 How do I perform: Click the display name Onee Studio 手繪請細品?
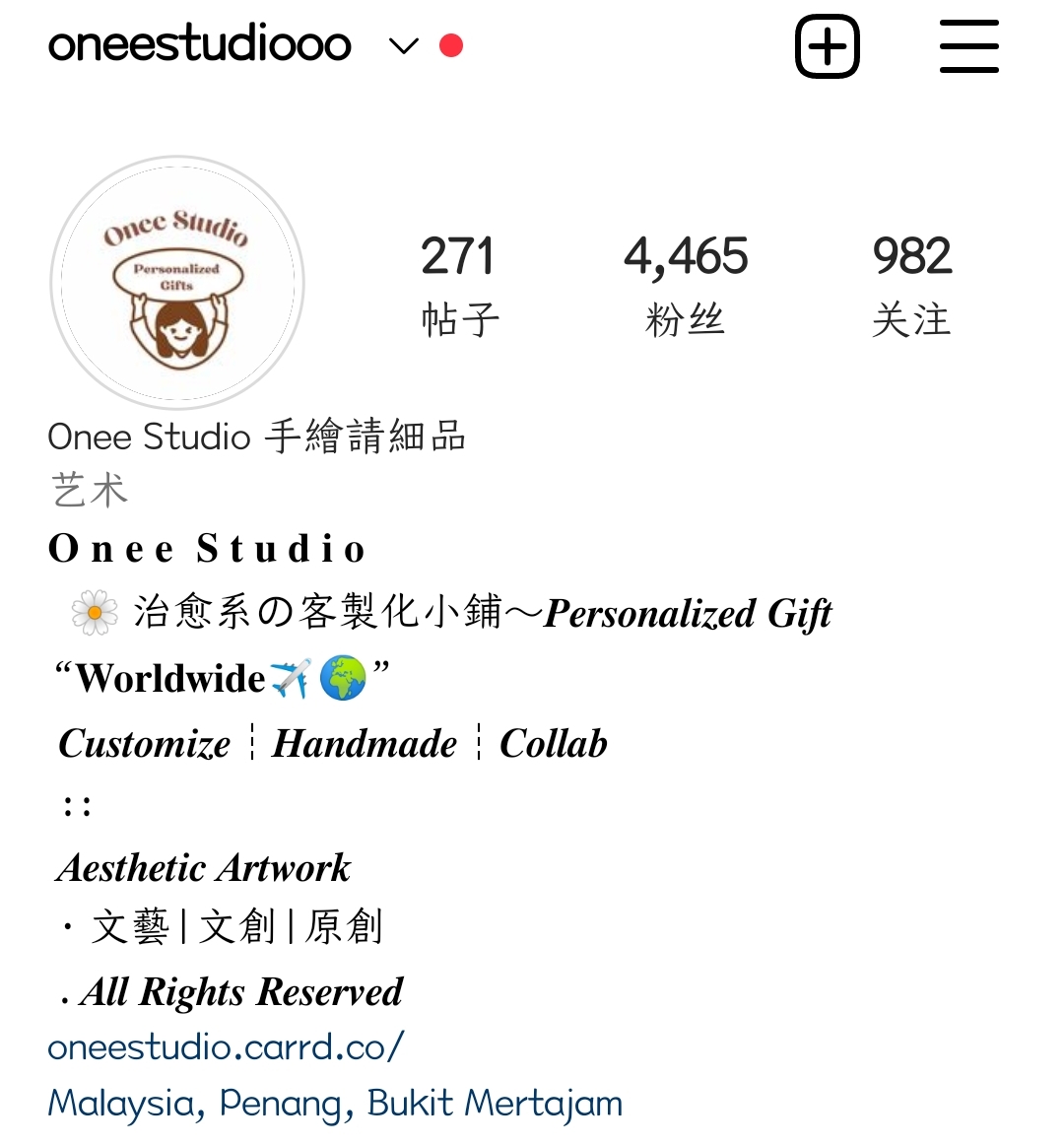[x=257, y=436]
